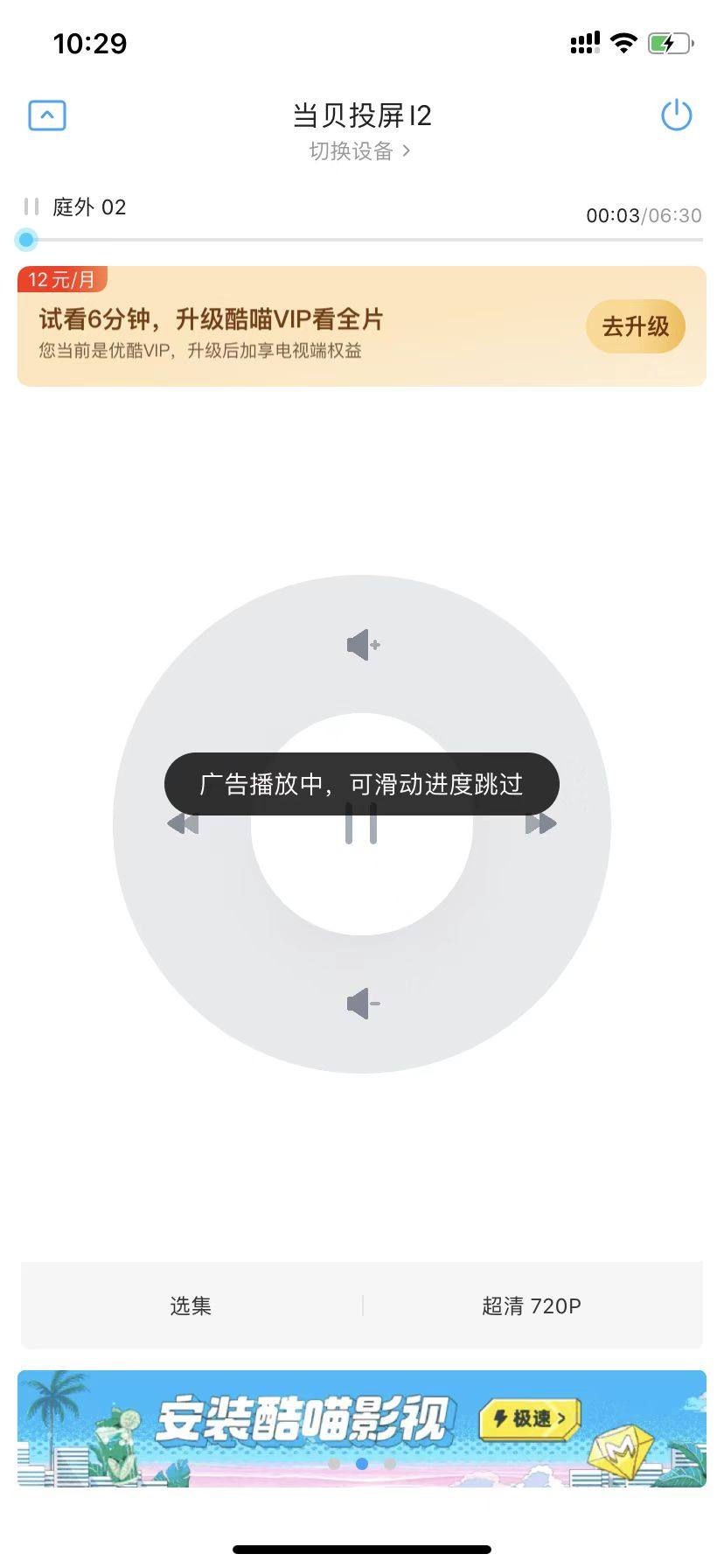The height and width of the screenshot is (1568, 724).
Task: Tap the volume down icon on remote wheel
Action: point(362,1003)
